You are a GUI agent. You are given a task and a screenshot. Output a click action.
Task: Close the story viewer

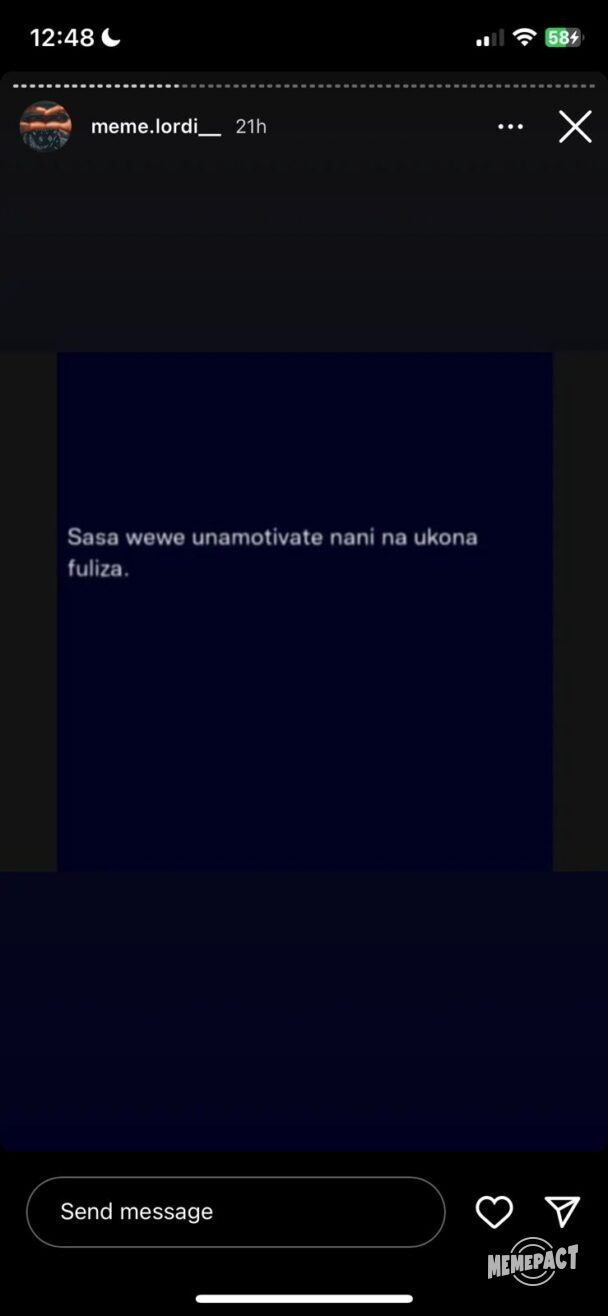pyautogui.click(x=575, y=127)
